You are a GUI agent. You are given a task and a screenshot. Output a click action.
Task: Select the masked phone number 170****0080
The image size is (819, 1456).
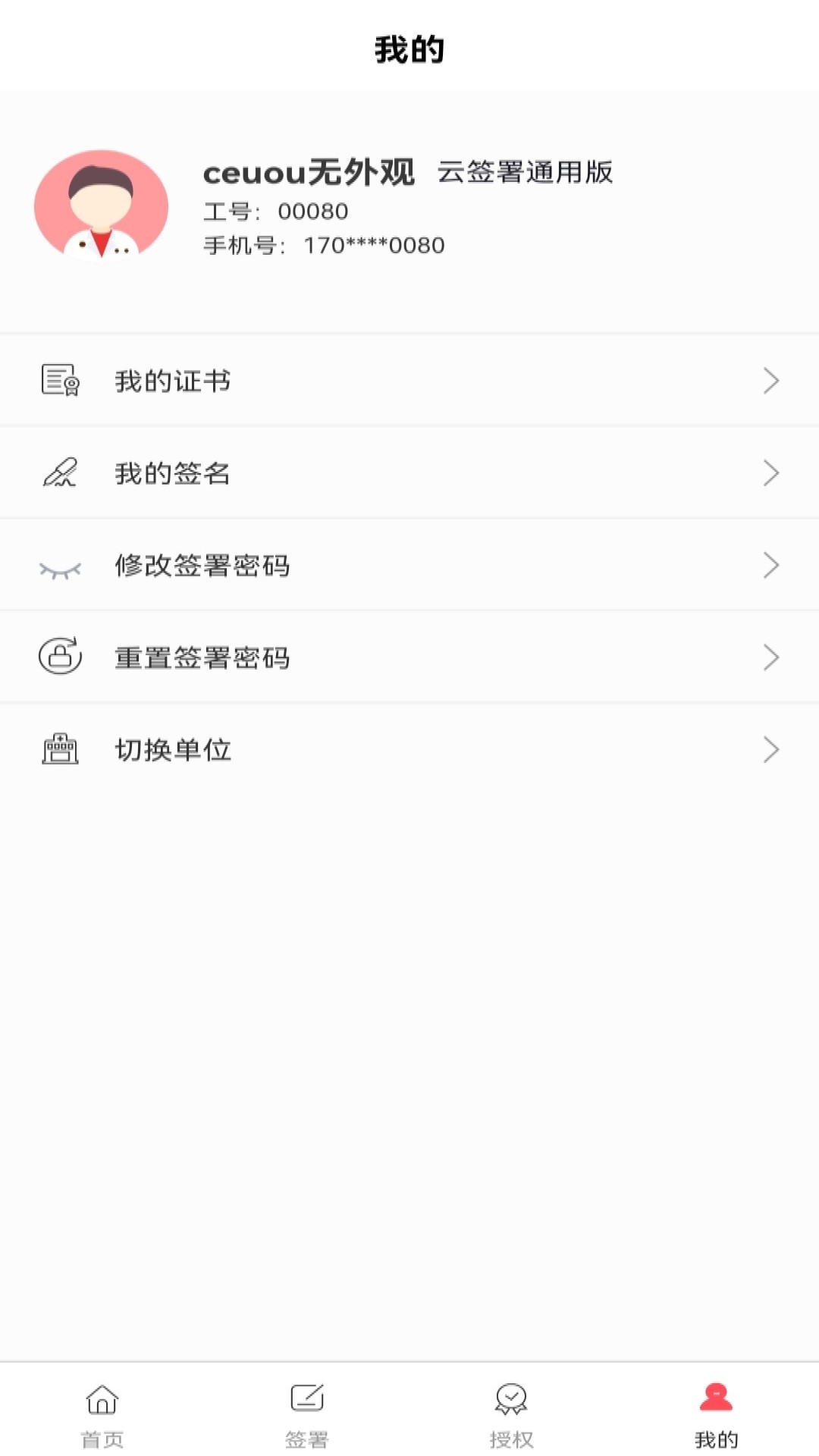(375, 244)
